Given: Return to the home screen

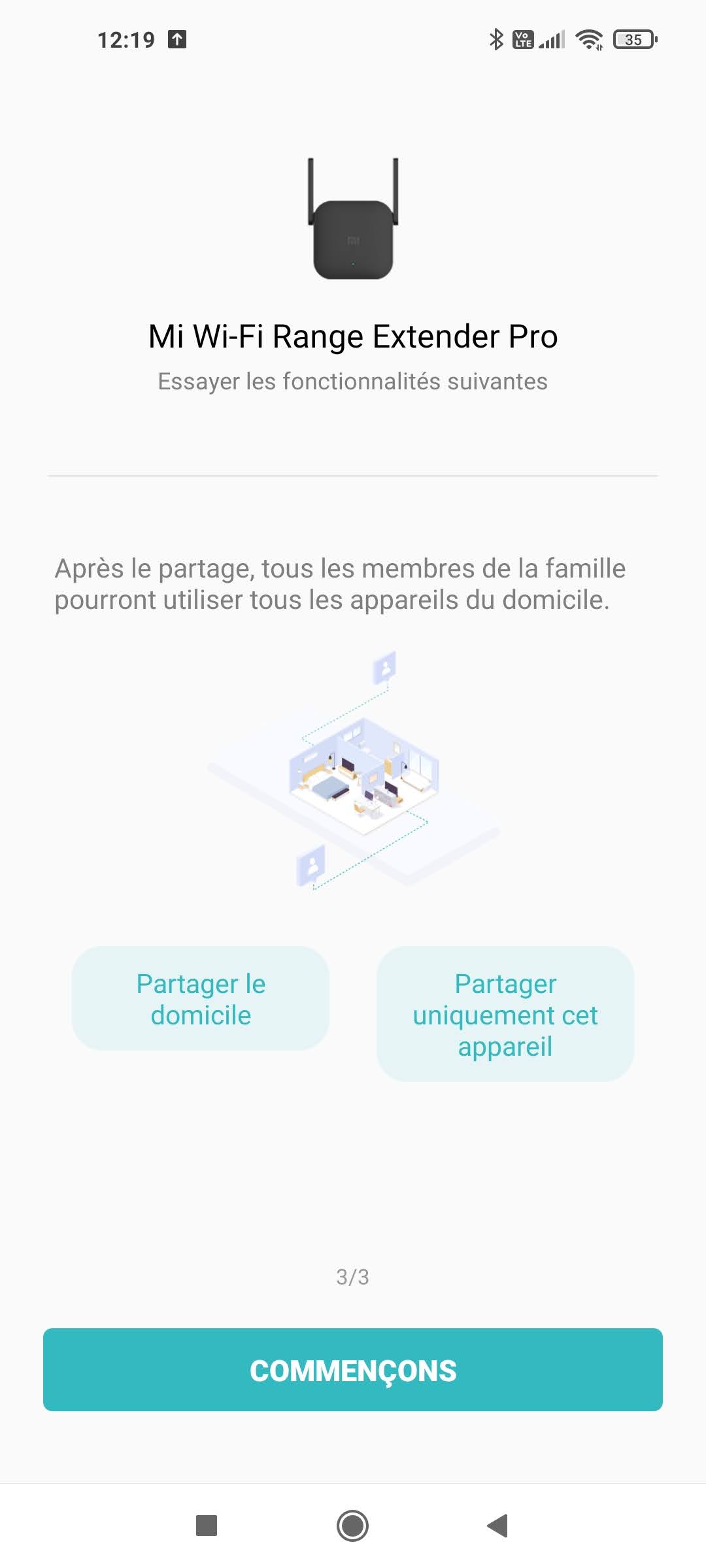Looking at the screenshot, I should point(352,1526).
